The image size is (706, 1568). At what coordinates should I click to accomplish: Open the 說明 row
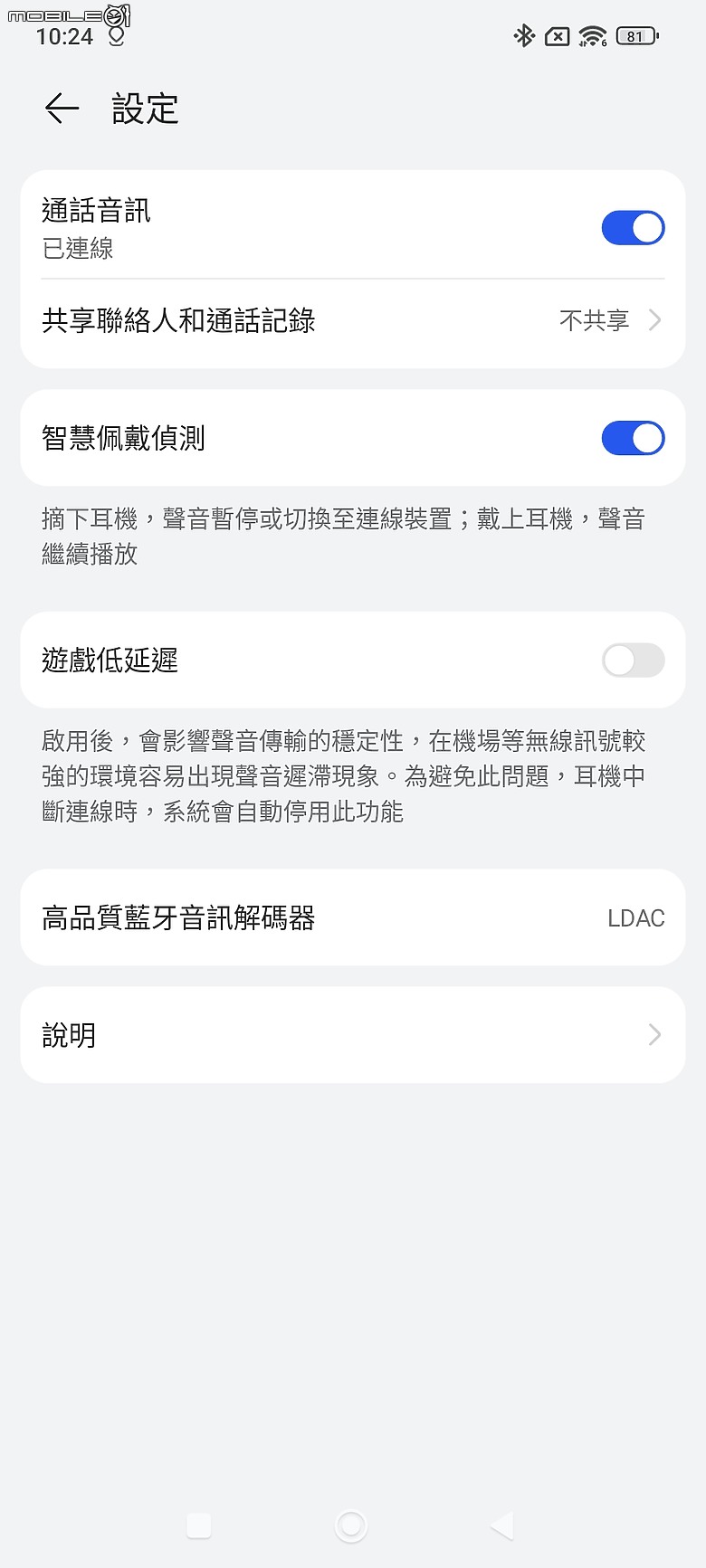point(352,1035)
